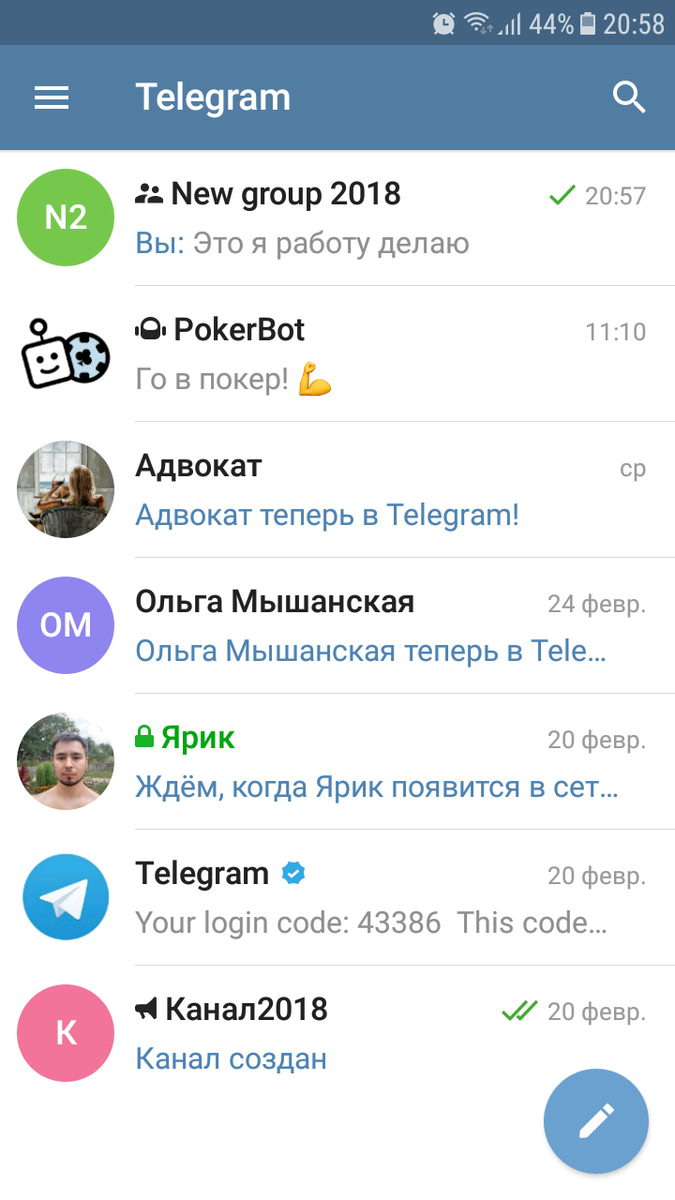675x1200 pixels.
Task: Open the PokerBot conversation
Action: [337, 354]
